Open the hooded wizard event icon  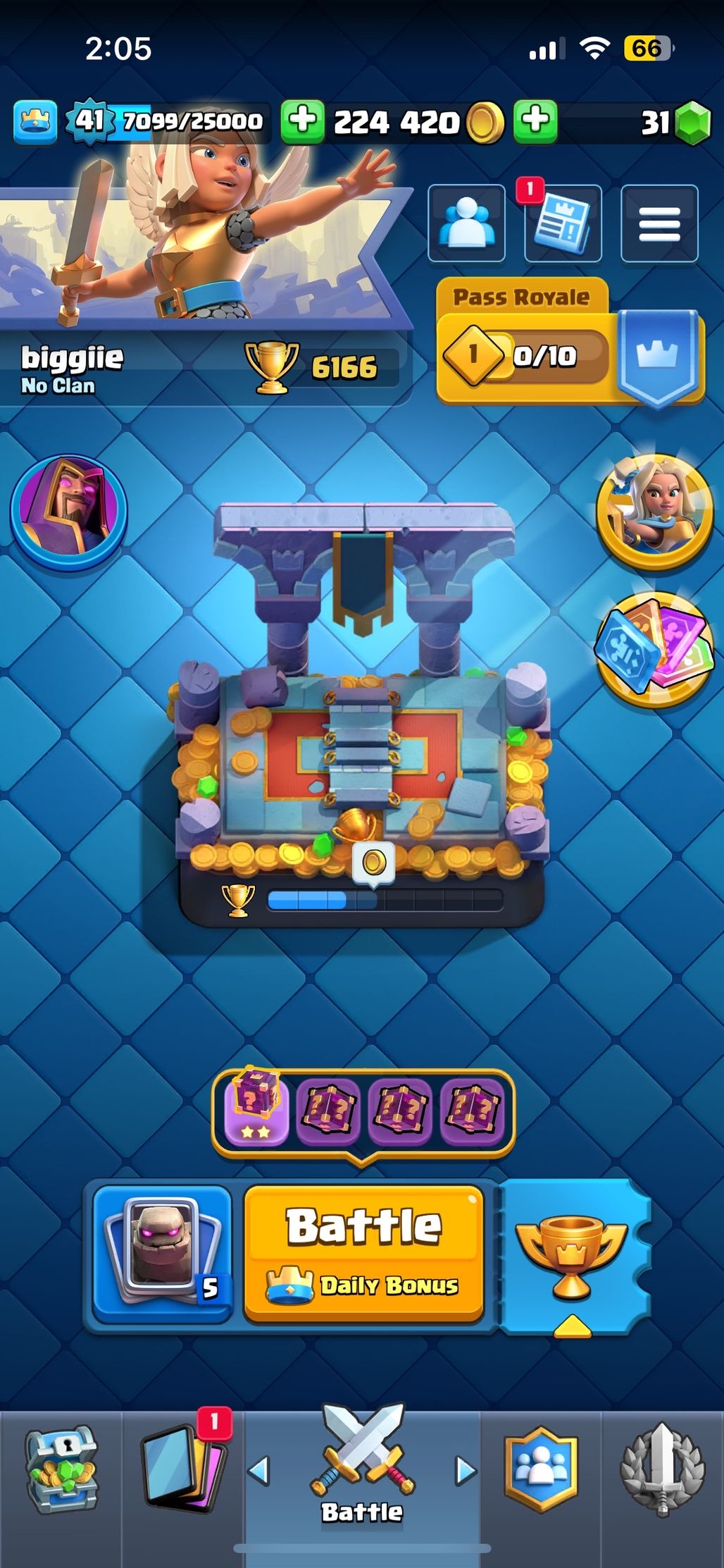[x=68, y=513]
